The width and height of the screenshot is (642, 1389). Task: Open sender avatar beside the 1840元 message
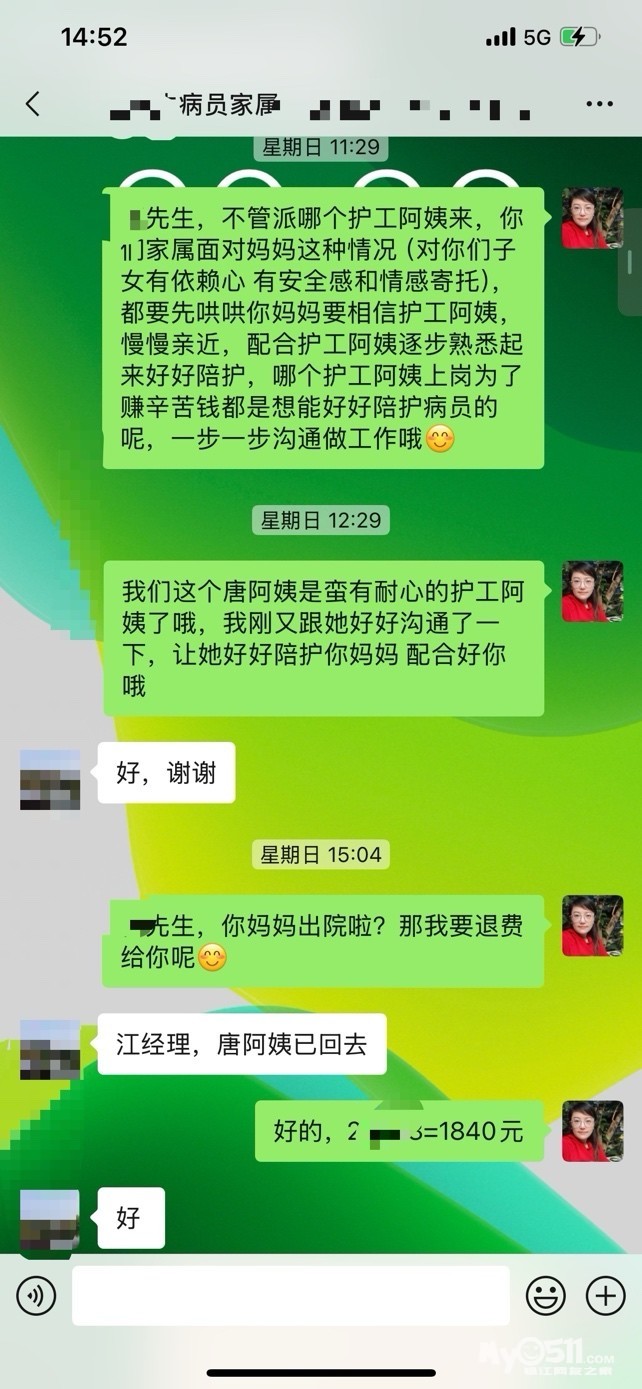592,1131
